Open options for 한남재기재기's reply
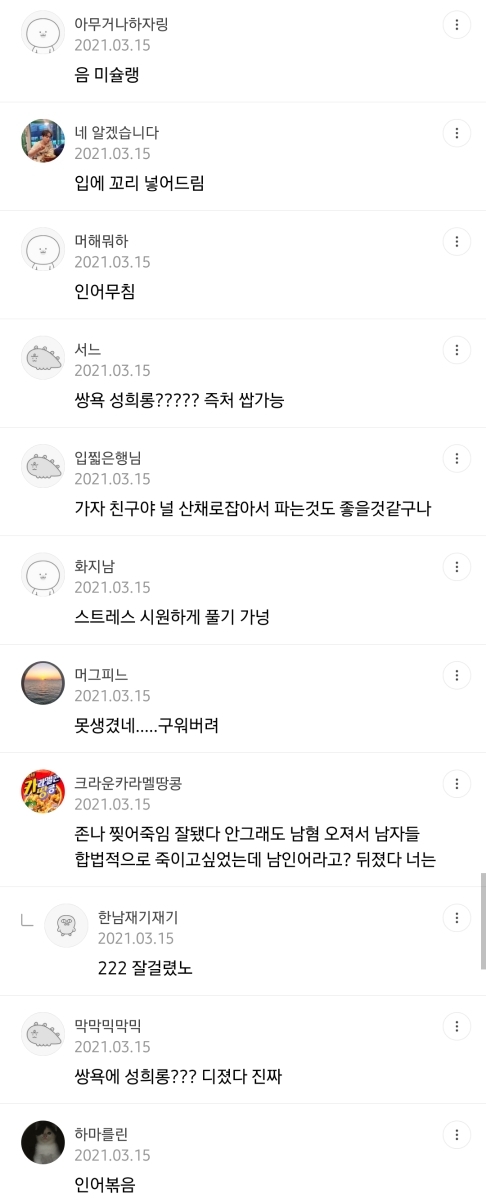 click(456, 918)
